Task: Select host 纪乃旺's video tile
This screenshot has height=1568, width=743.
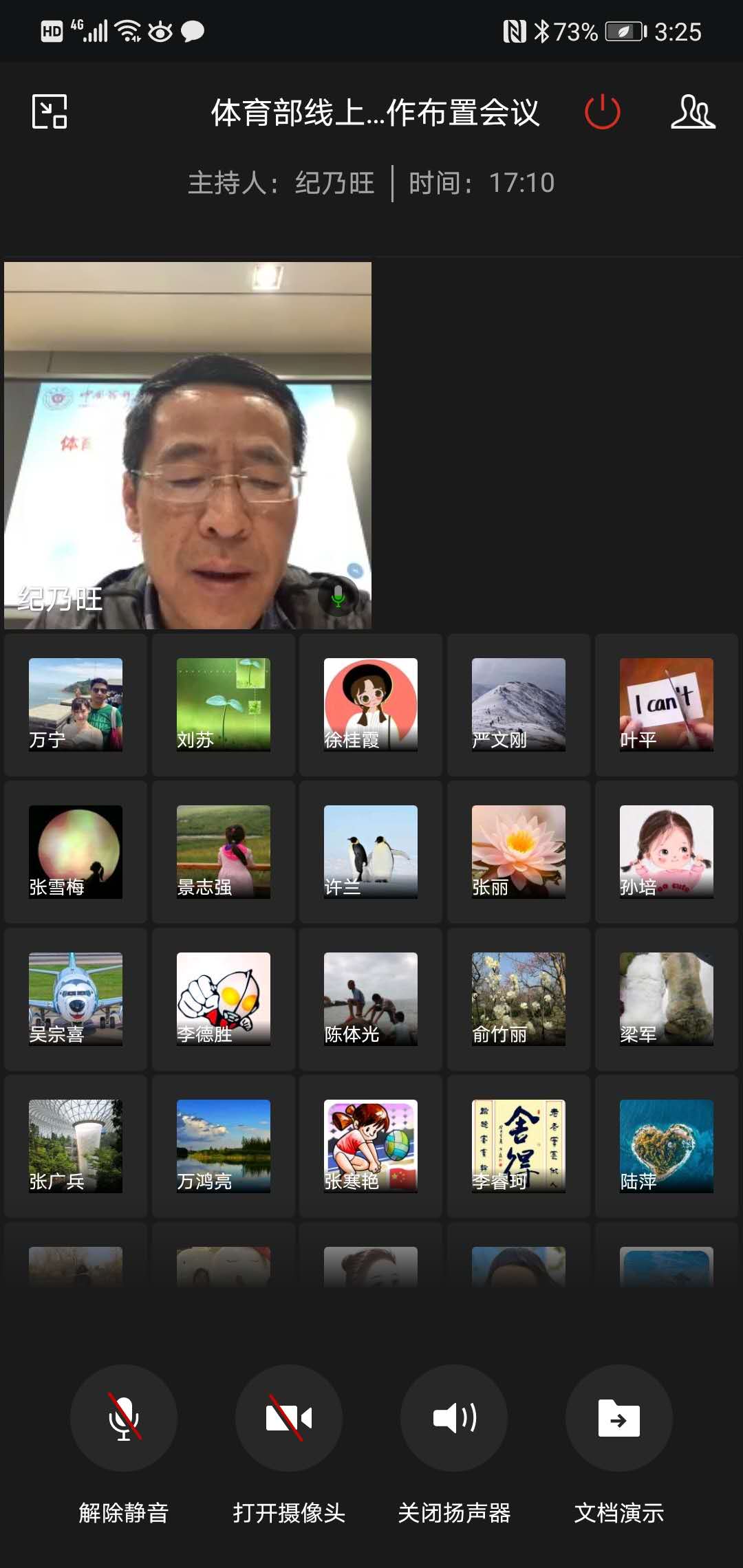Action: 188,445
